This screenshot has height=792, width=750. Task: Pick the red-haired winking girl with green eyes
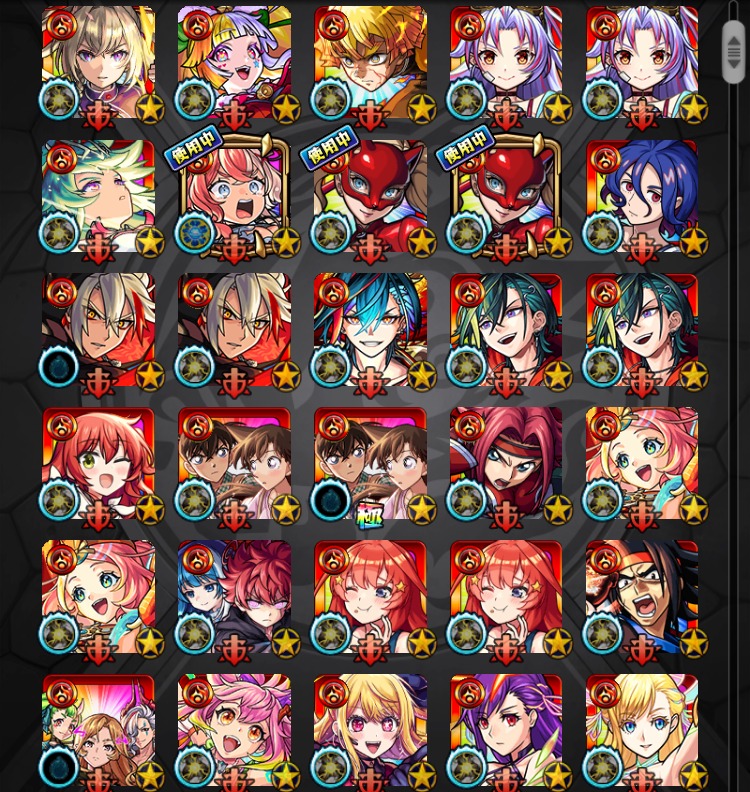click(x=98, y=465)
